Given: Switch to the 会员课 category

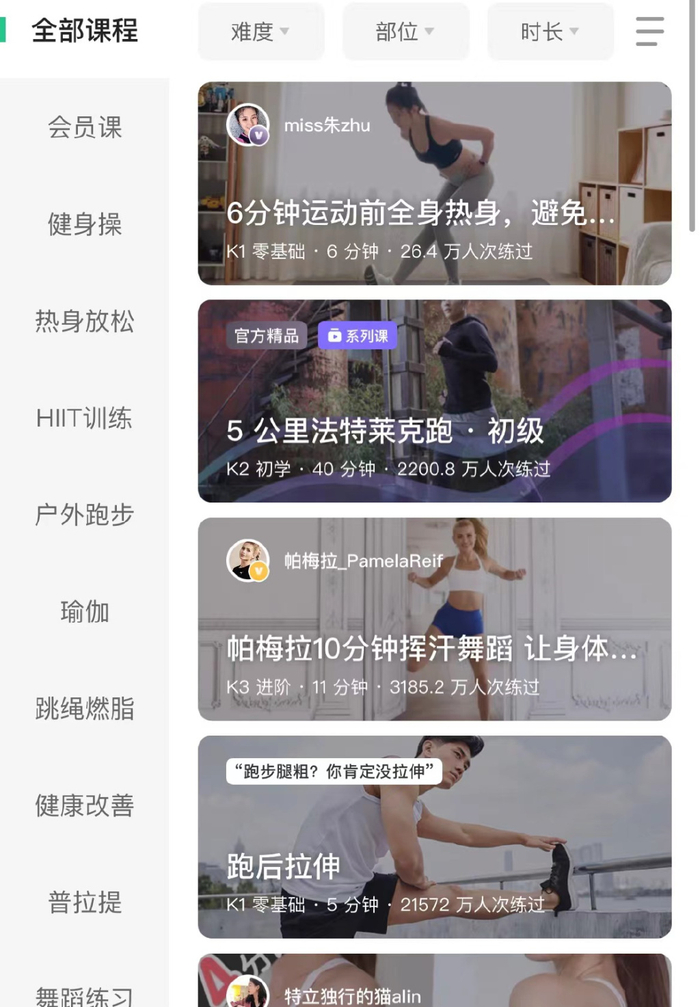Looking at the screenshot, I should [x=85, y=128].
